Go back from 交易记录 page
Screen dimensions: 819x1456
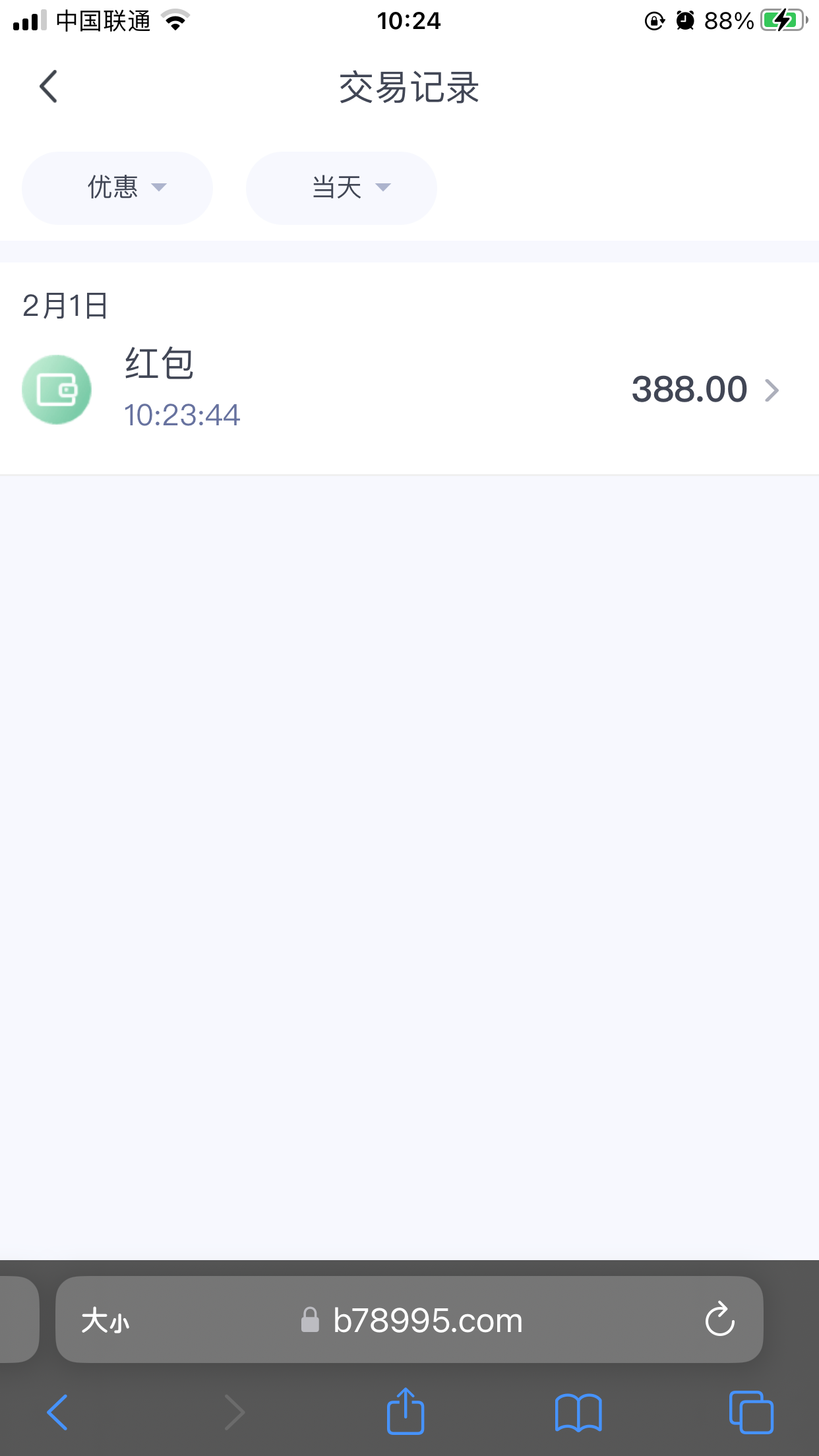coord(49,87)
